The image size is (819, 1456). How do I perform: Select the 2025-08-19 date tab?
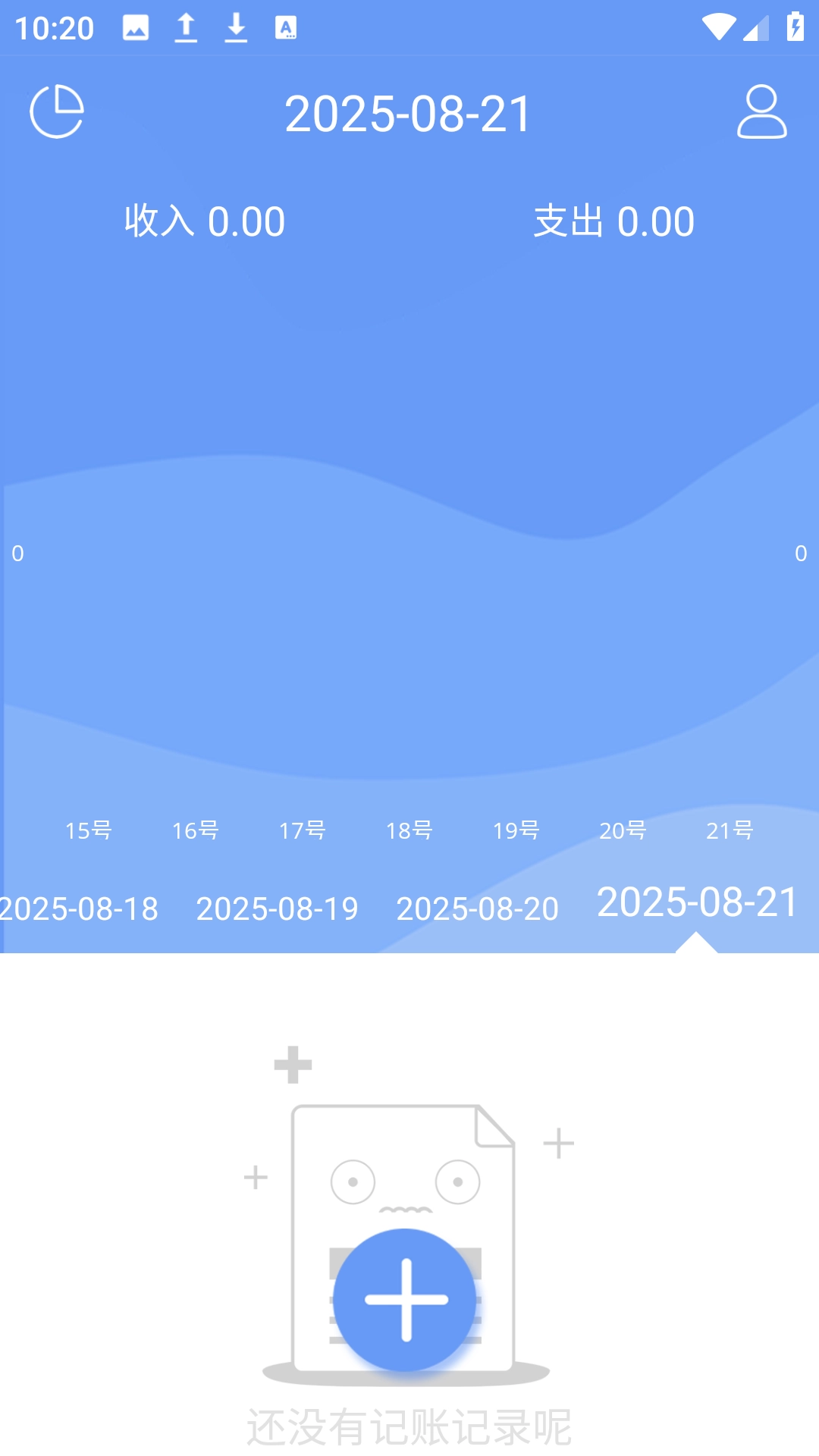tap(277, 908)
